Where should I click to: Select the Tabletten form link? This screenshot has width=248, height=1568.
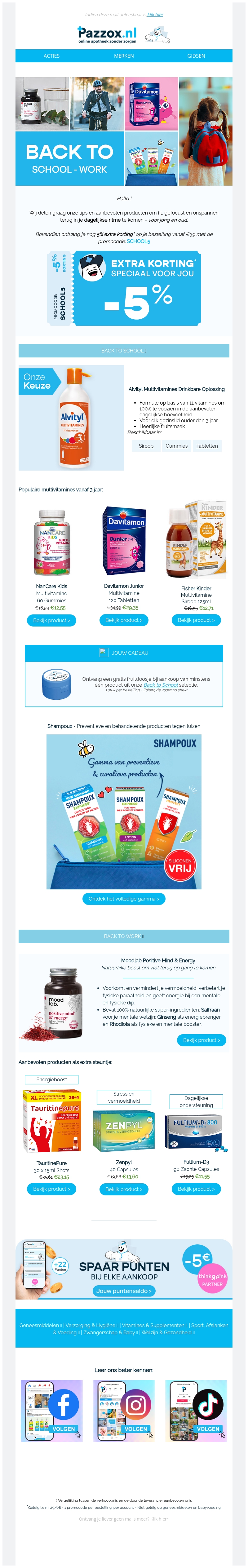coord(206,445)
